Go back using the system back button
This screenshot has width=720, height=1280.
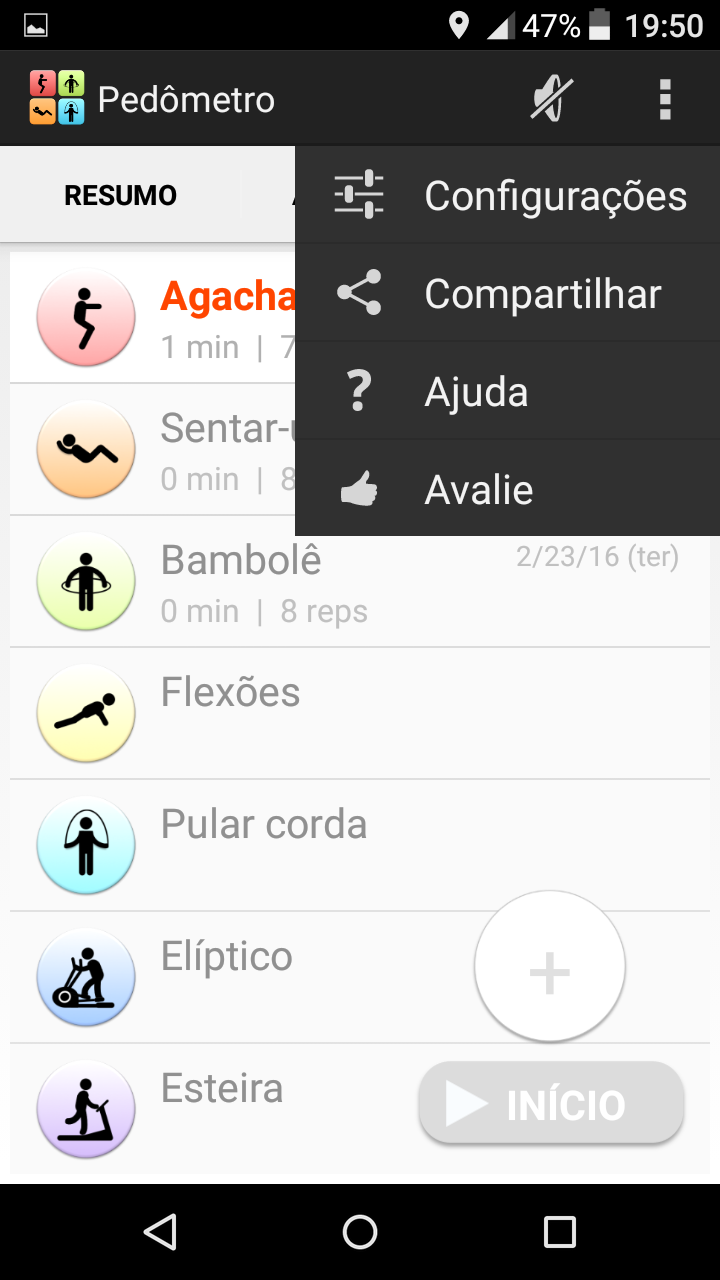160,1232
